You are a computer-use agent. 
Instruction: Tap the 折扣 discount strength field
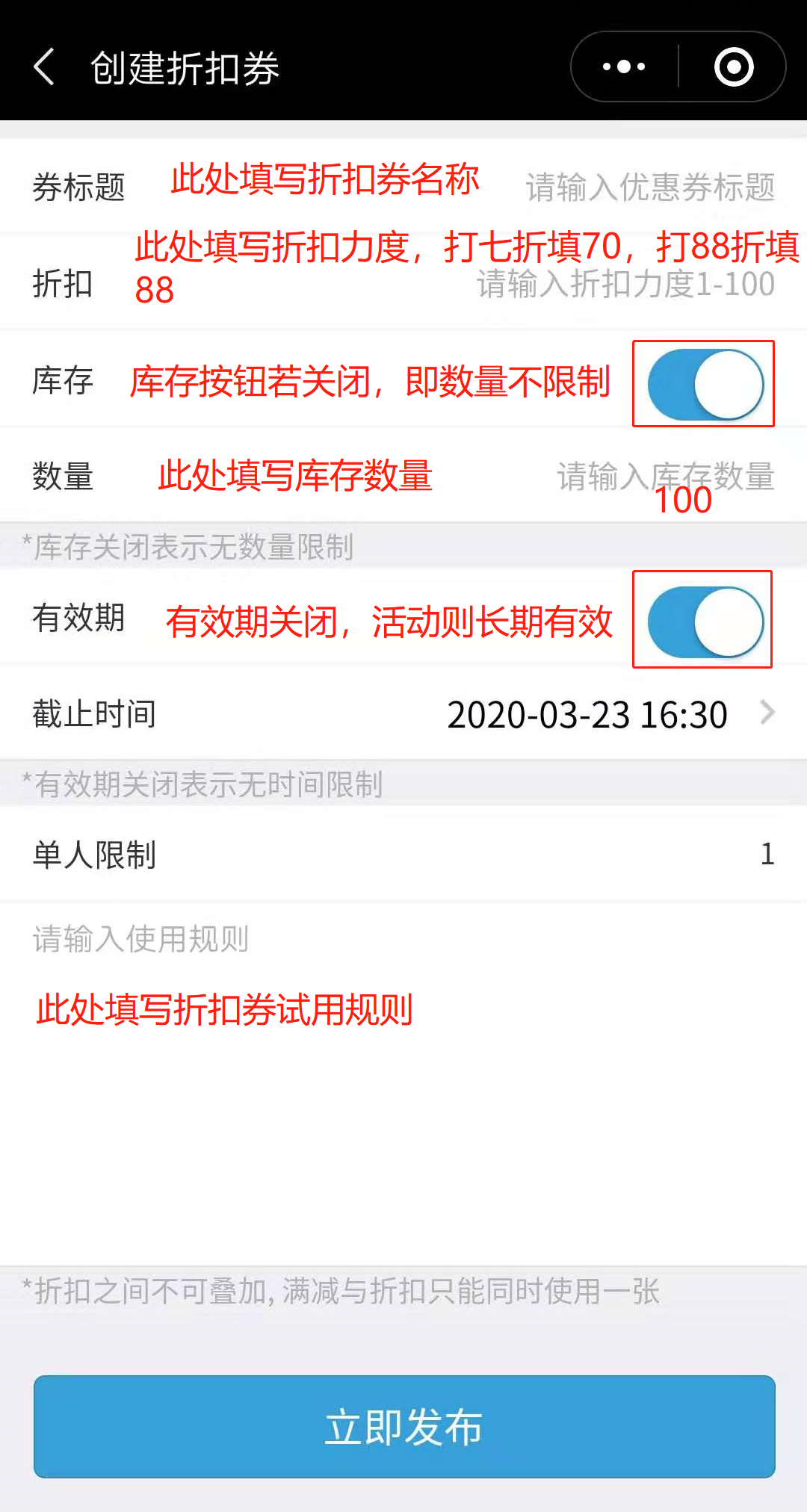[625, 285]
